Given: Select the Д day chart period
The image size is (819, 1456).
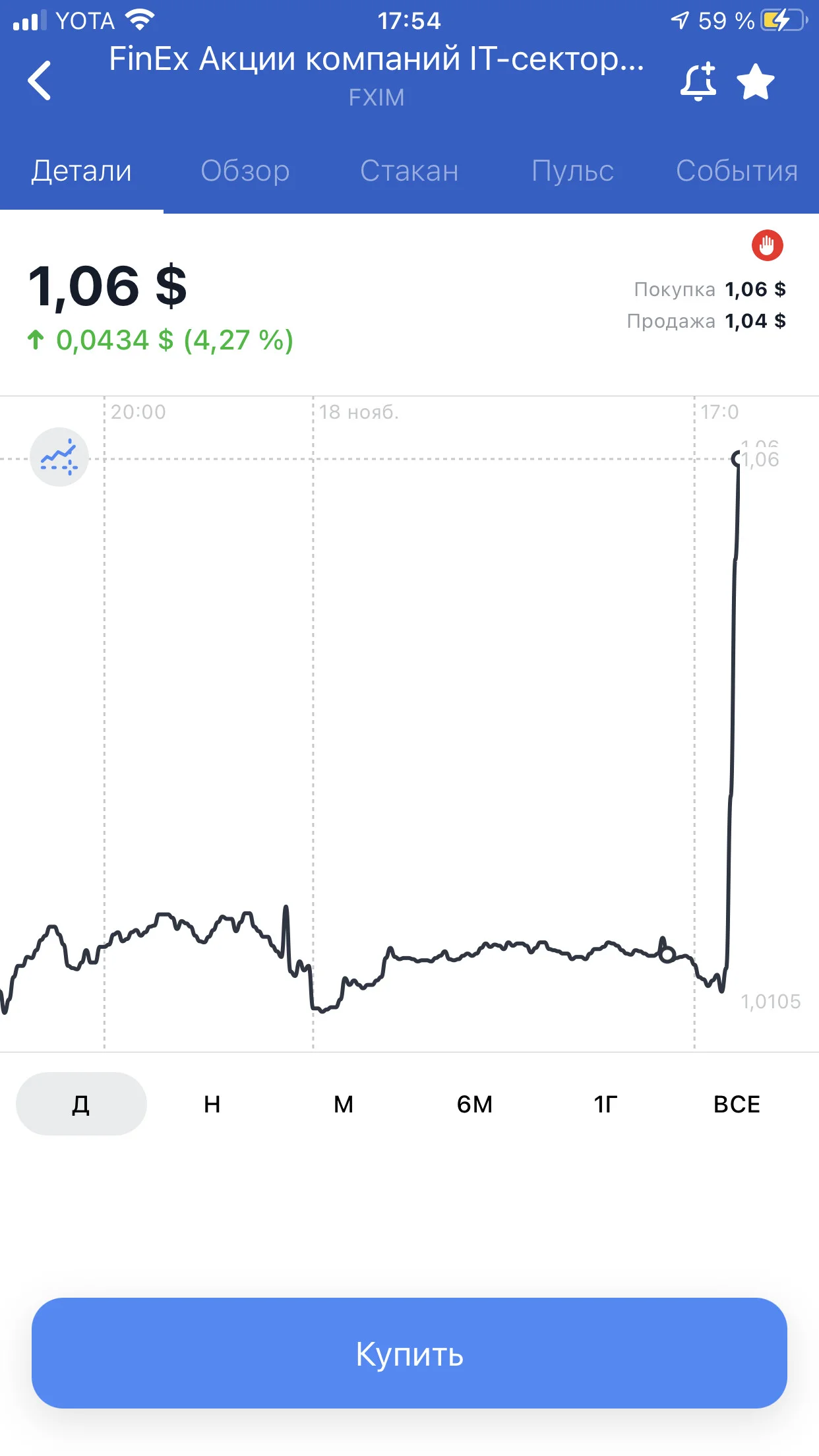Looking at the screenshot, I should tap(81, 1104).
